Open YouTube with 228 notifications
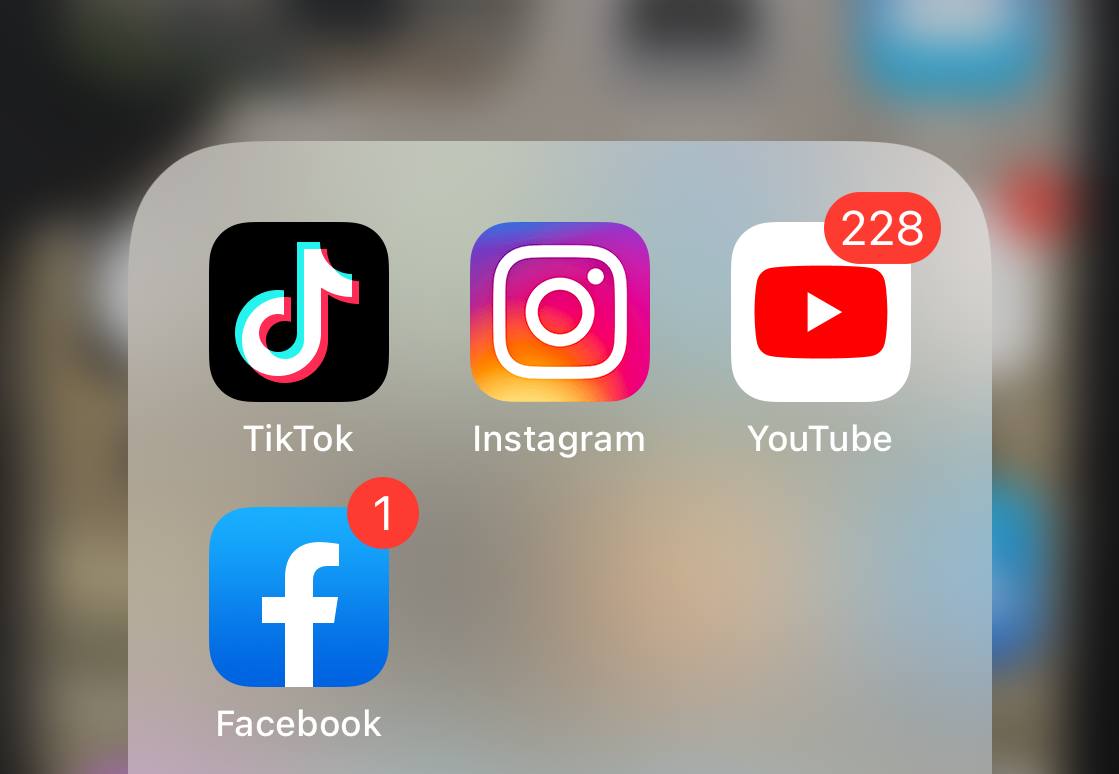Viewport: 1119px width, 774px height. [820, 314]
